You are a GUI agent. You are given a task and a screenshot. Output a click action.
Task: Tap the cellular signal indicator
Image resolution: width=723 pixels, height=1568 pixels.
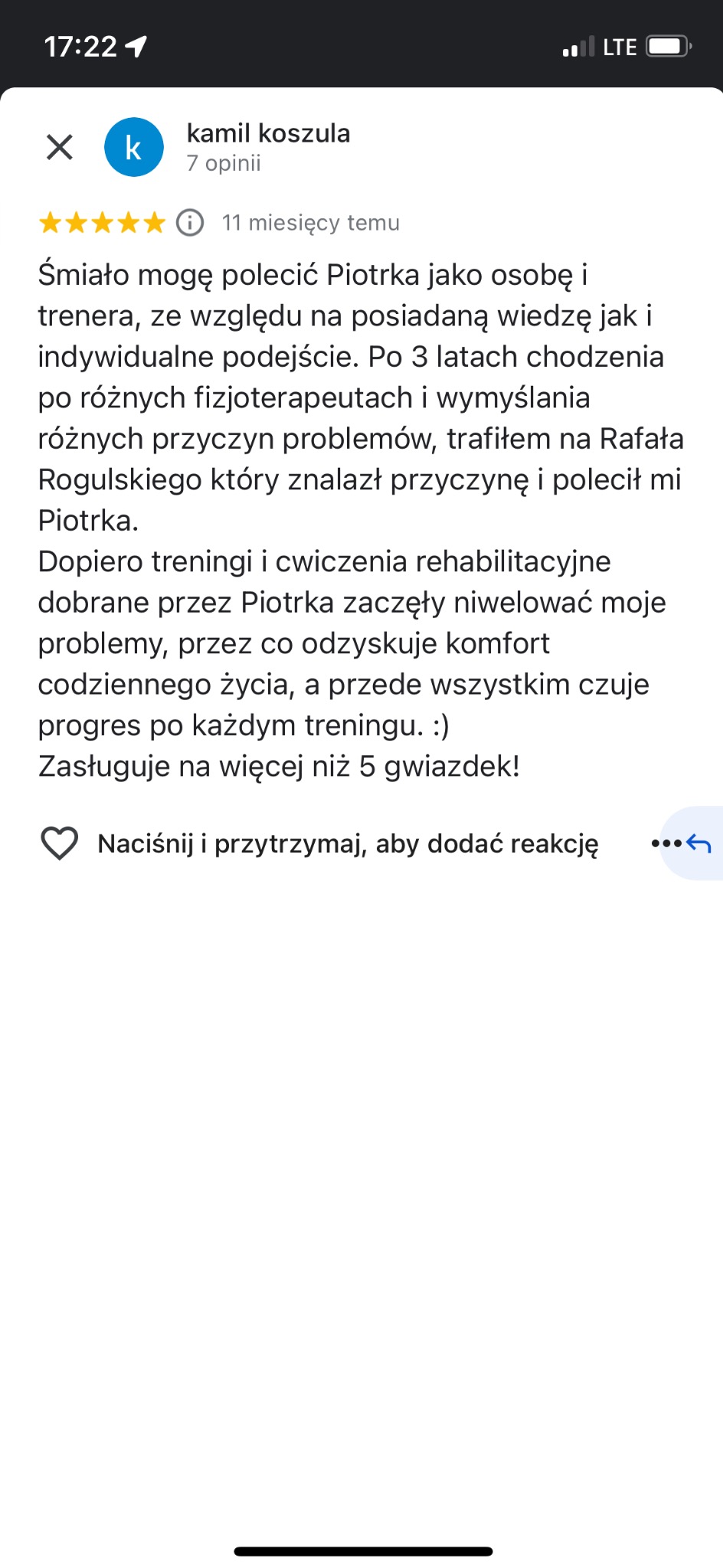click(580, 46)
